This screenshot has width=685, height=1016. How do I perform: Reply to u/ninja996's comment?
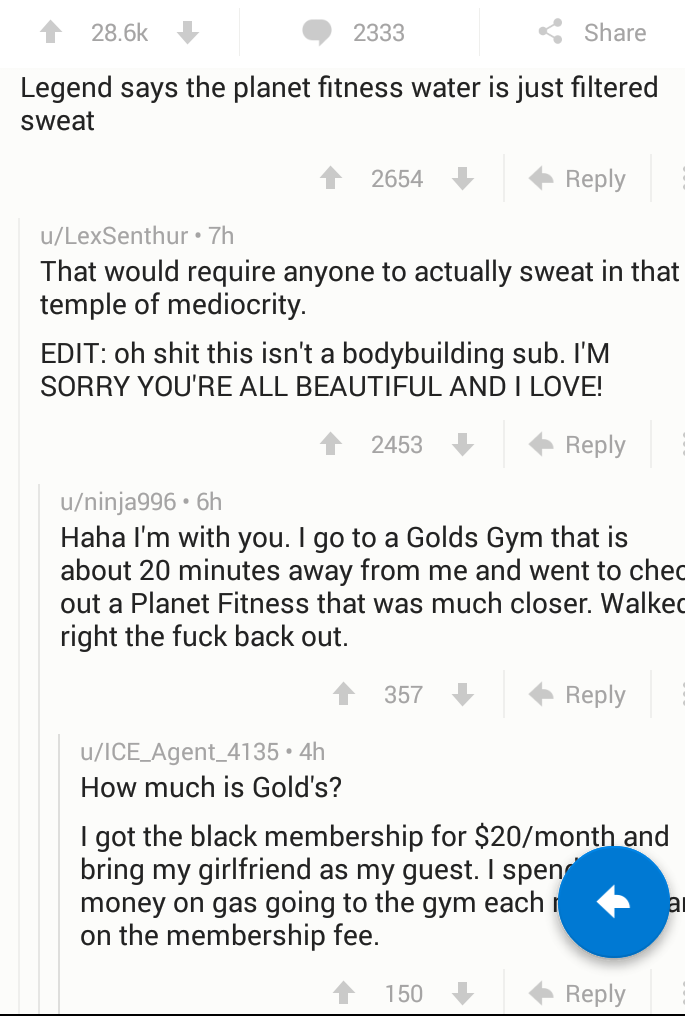tap(577, 695)
